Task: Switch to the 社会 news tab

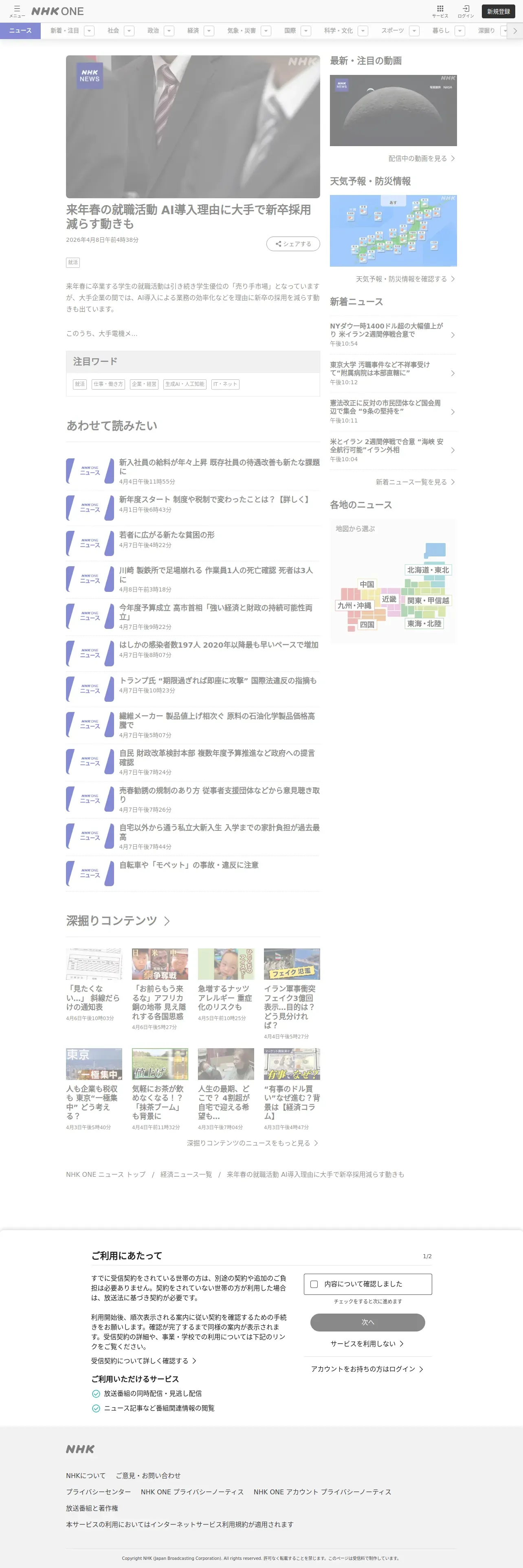Action: point(113,31)
